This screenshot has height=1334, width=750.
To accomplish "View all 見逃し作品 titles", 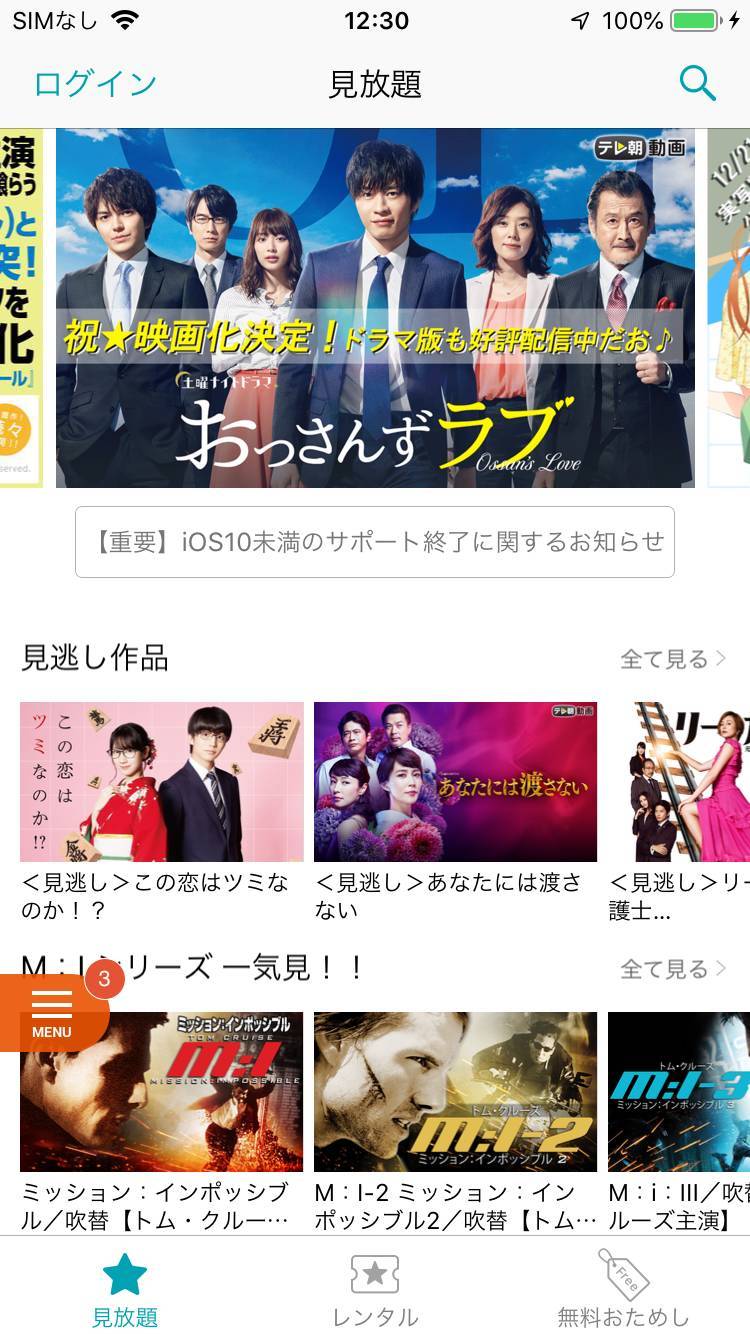I will point(672,659).
